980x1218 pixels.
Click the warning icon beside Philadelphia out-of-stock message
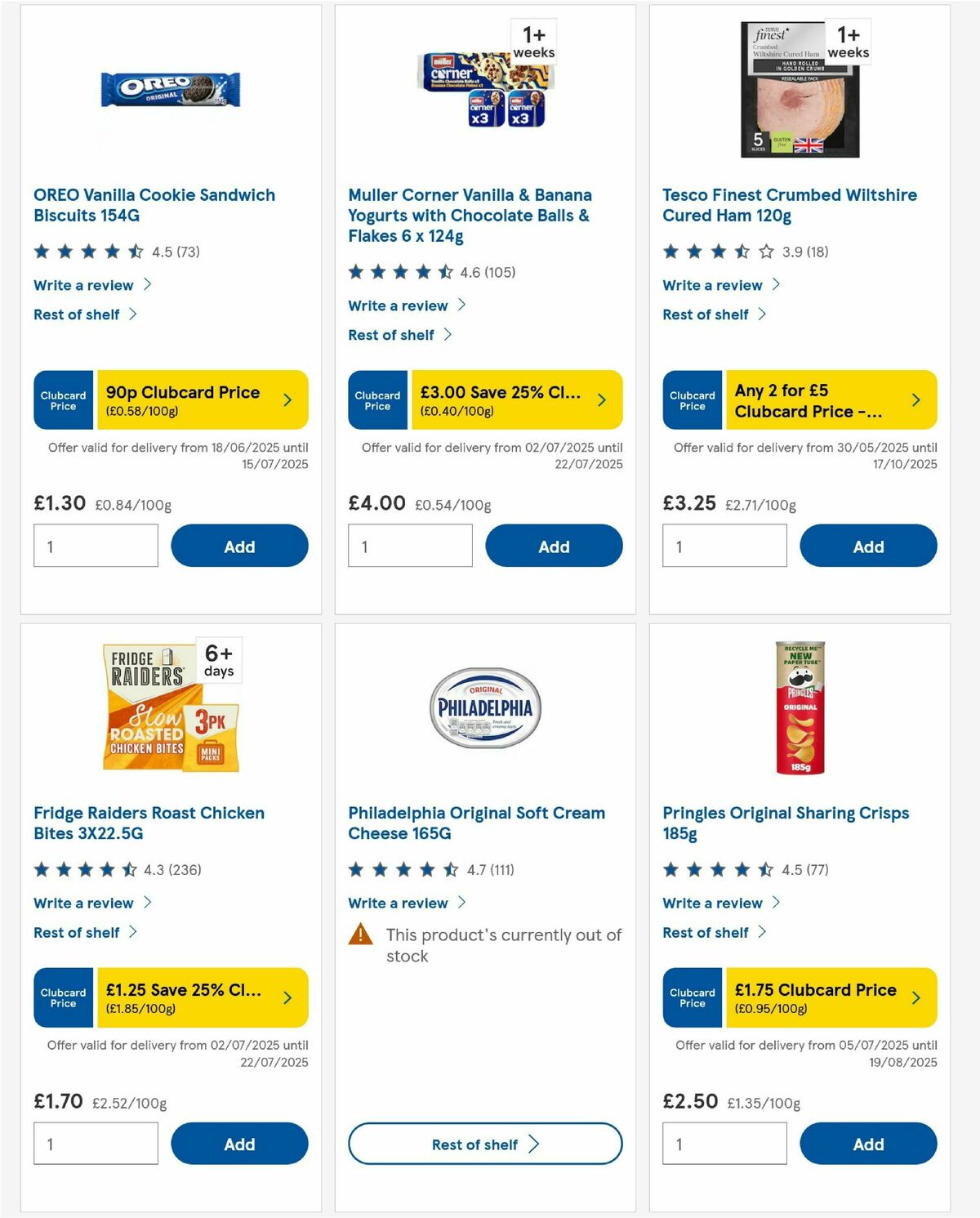click(x=359, y=935)
